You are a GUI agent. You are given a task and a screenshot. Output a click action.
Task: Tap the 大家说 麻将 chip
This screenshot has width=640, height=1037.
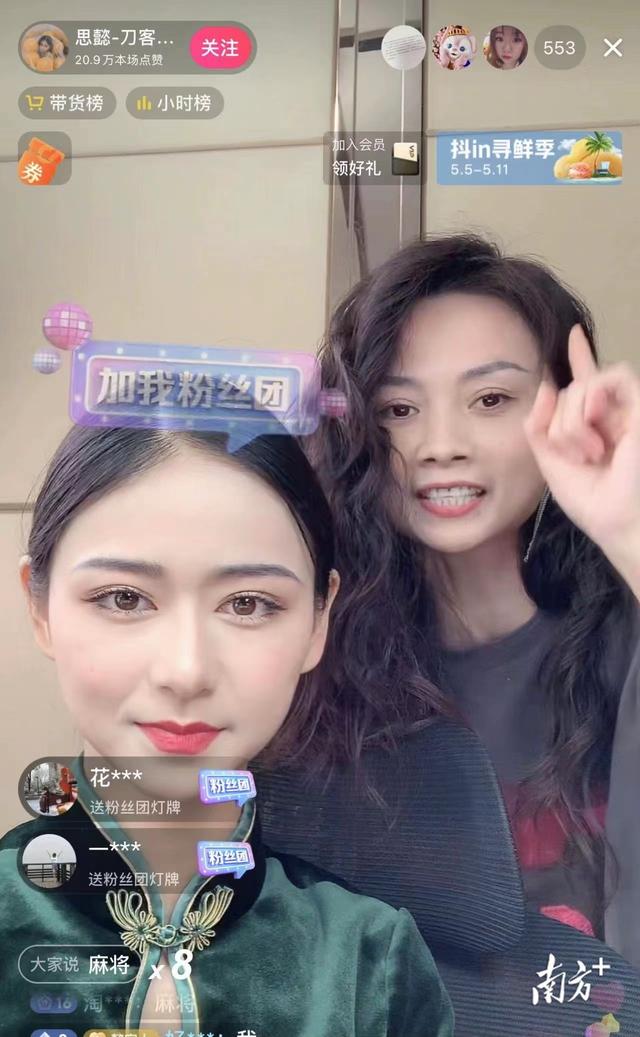[x=79, y=964]
